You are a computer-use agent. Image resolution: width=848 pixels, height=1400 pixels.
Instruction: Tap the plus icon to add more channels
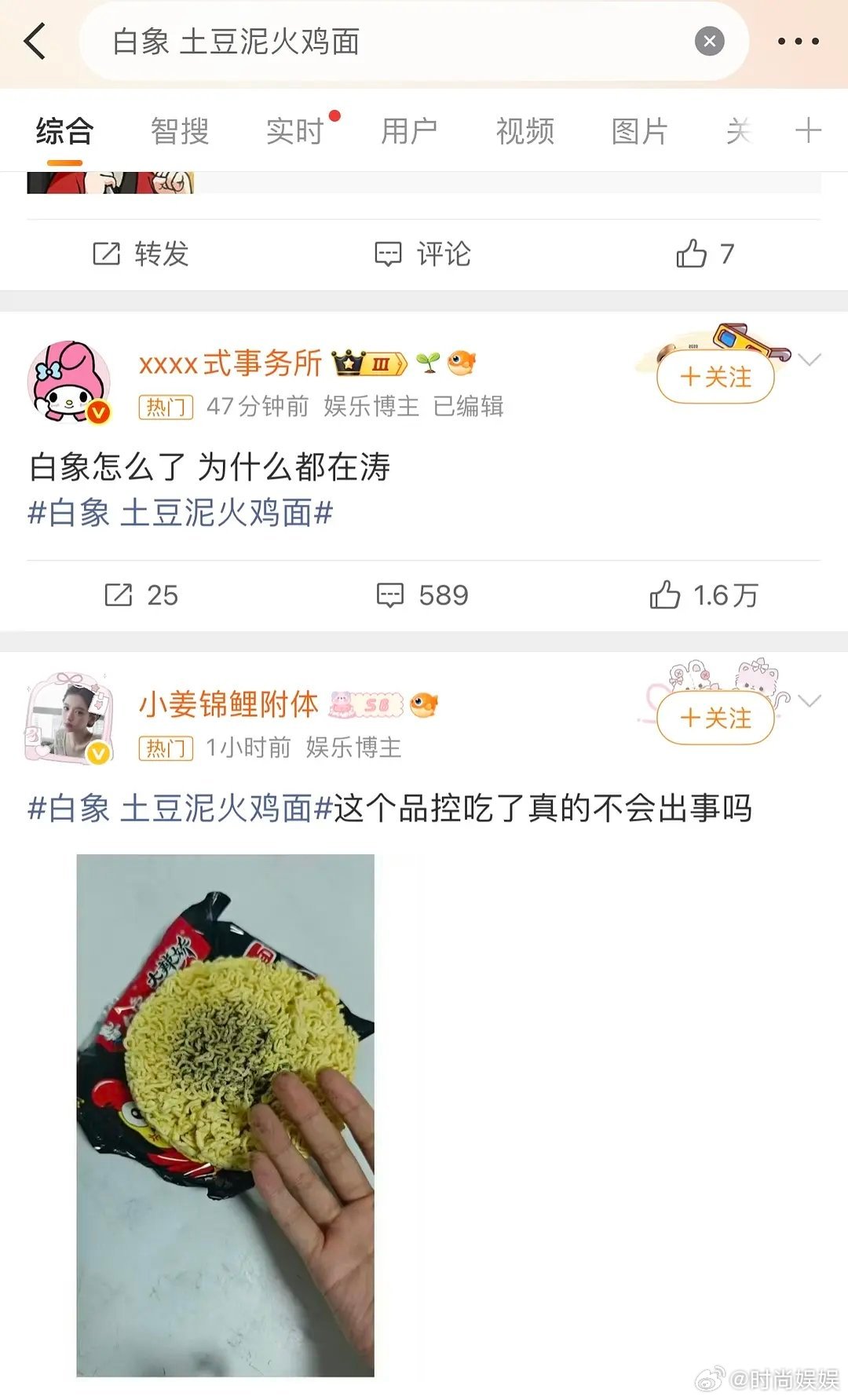point(807,130)
